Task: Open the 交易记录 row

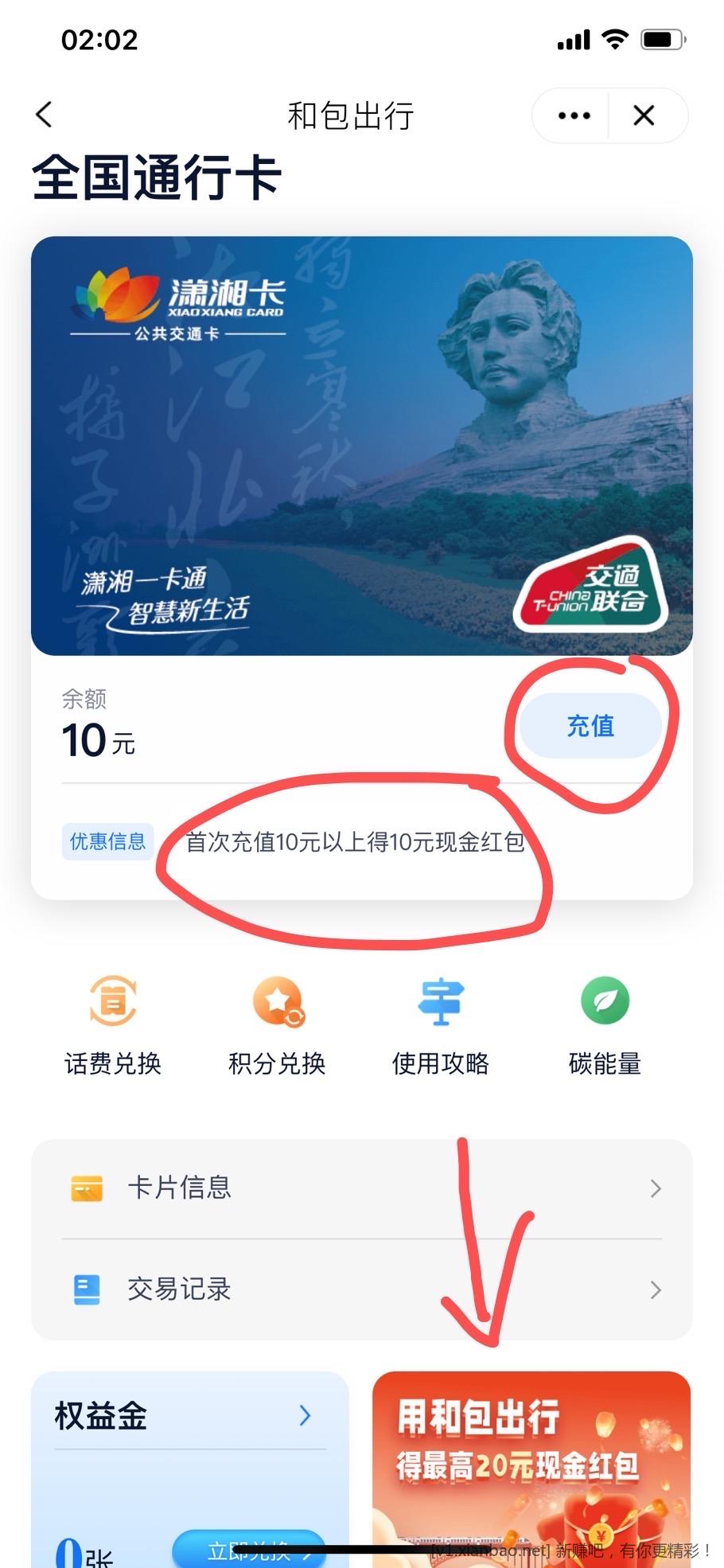Action: tap(361, 1289)
